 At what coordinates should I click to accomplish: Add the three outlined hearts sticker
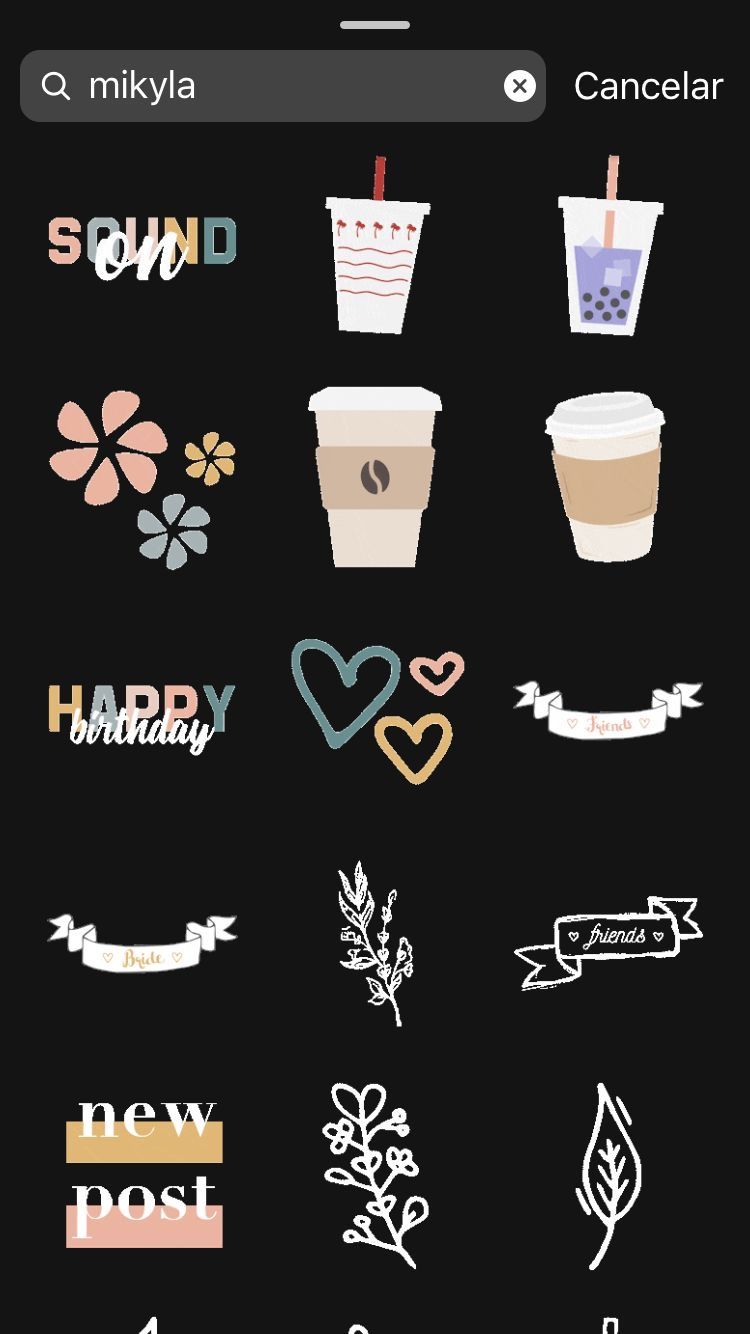point(377,710)
